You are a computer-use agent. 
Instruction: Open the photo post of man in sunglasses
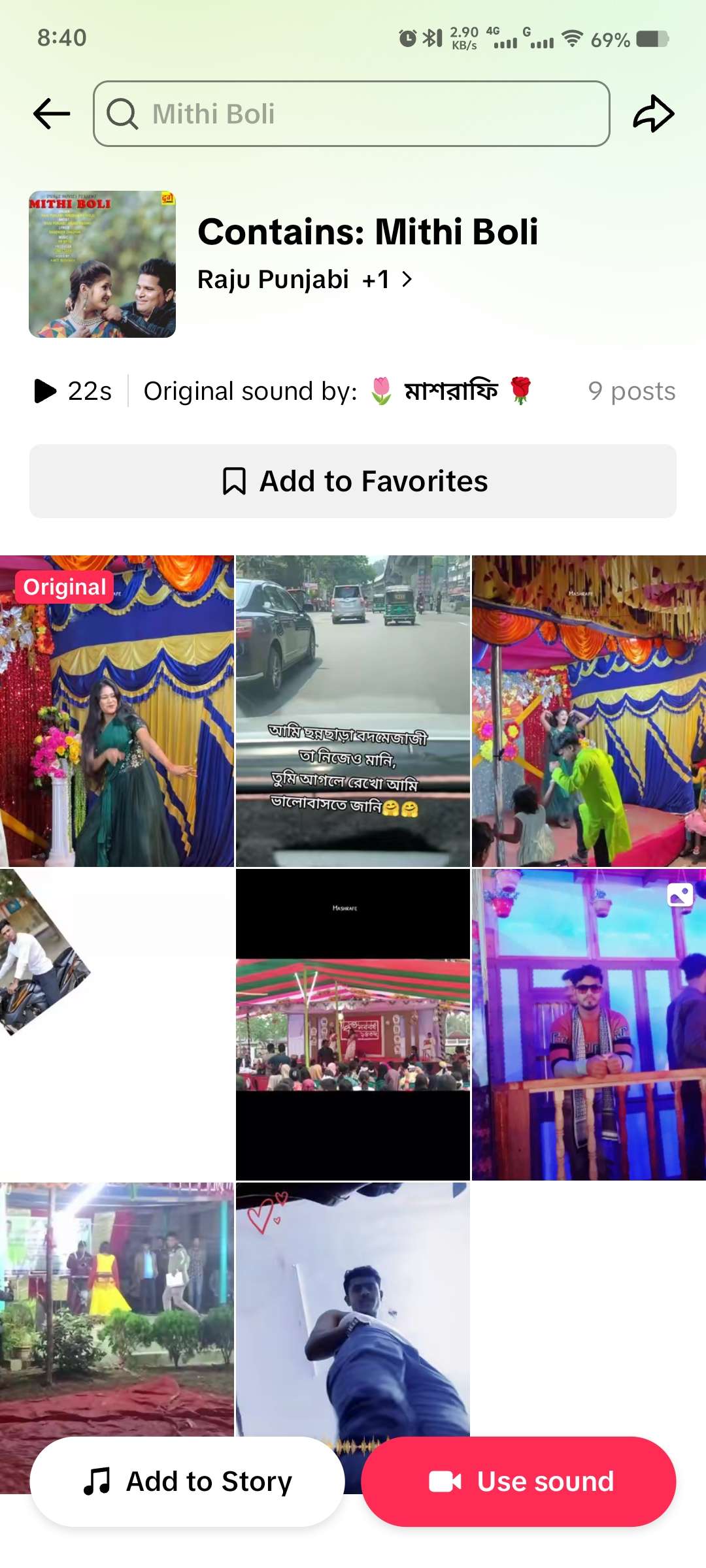tap(588, 1024)
